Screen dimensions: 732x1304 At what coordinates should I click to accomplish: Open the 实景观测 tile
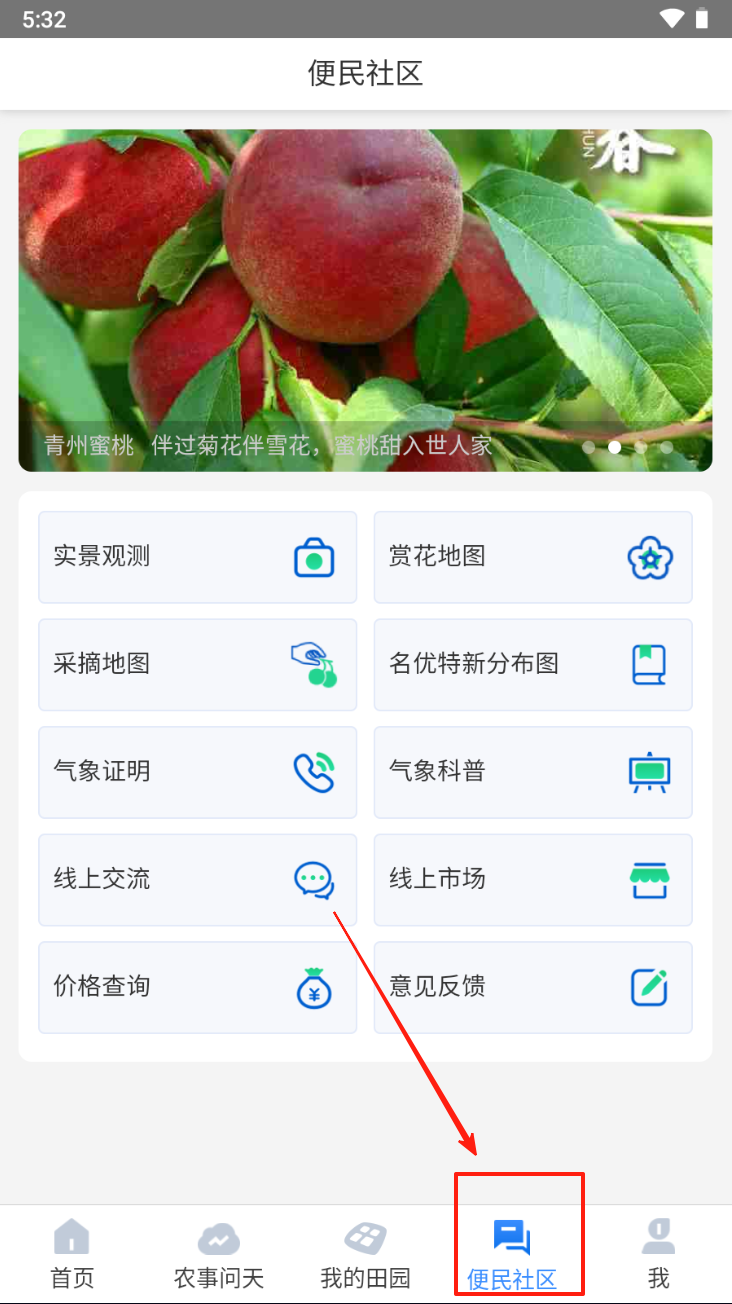pos(197,557)
